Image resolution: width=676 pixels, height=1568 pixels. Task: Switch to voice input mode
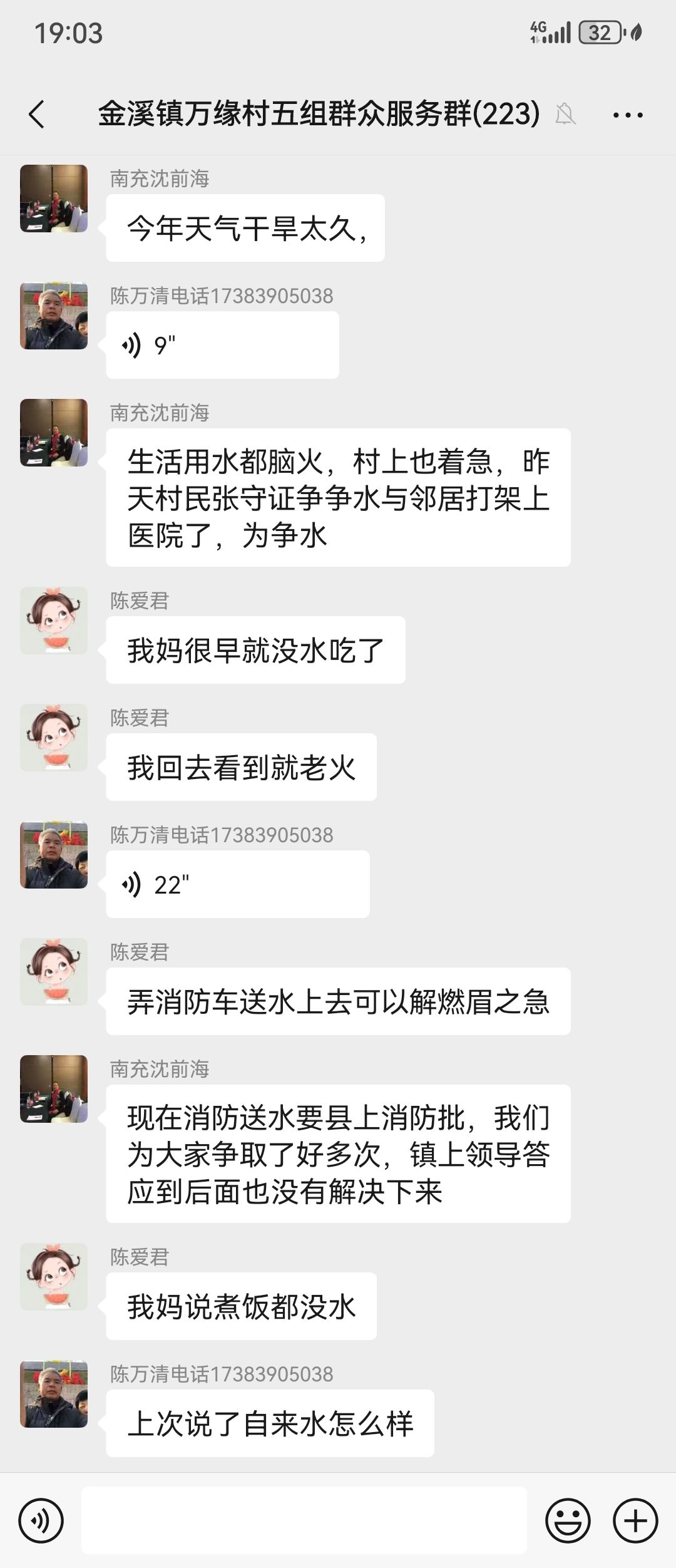(41, 1520)
